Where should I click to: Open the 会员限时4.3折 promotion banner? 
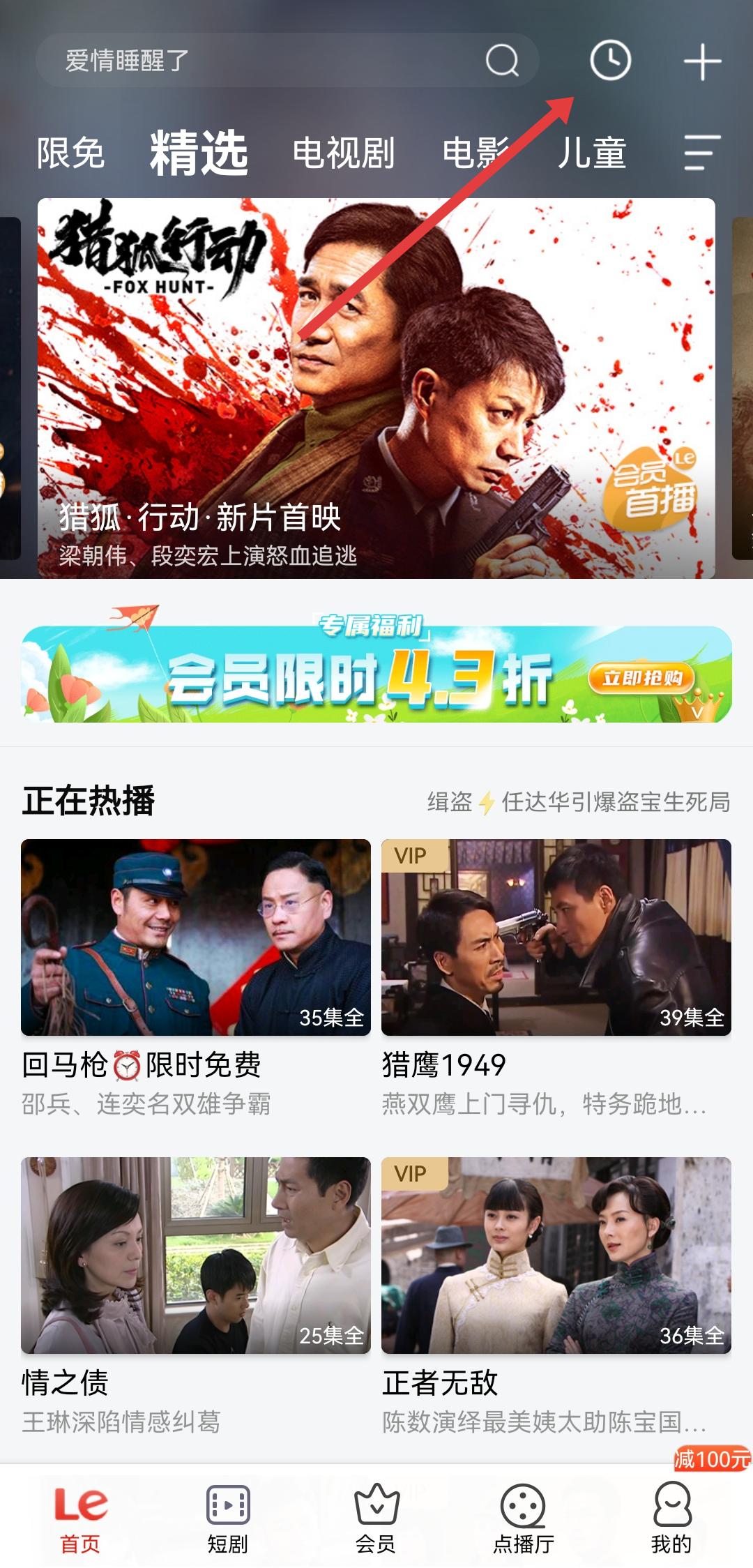(x=376, y=674)
